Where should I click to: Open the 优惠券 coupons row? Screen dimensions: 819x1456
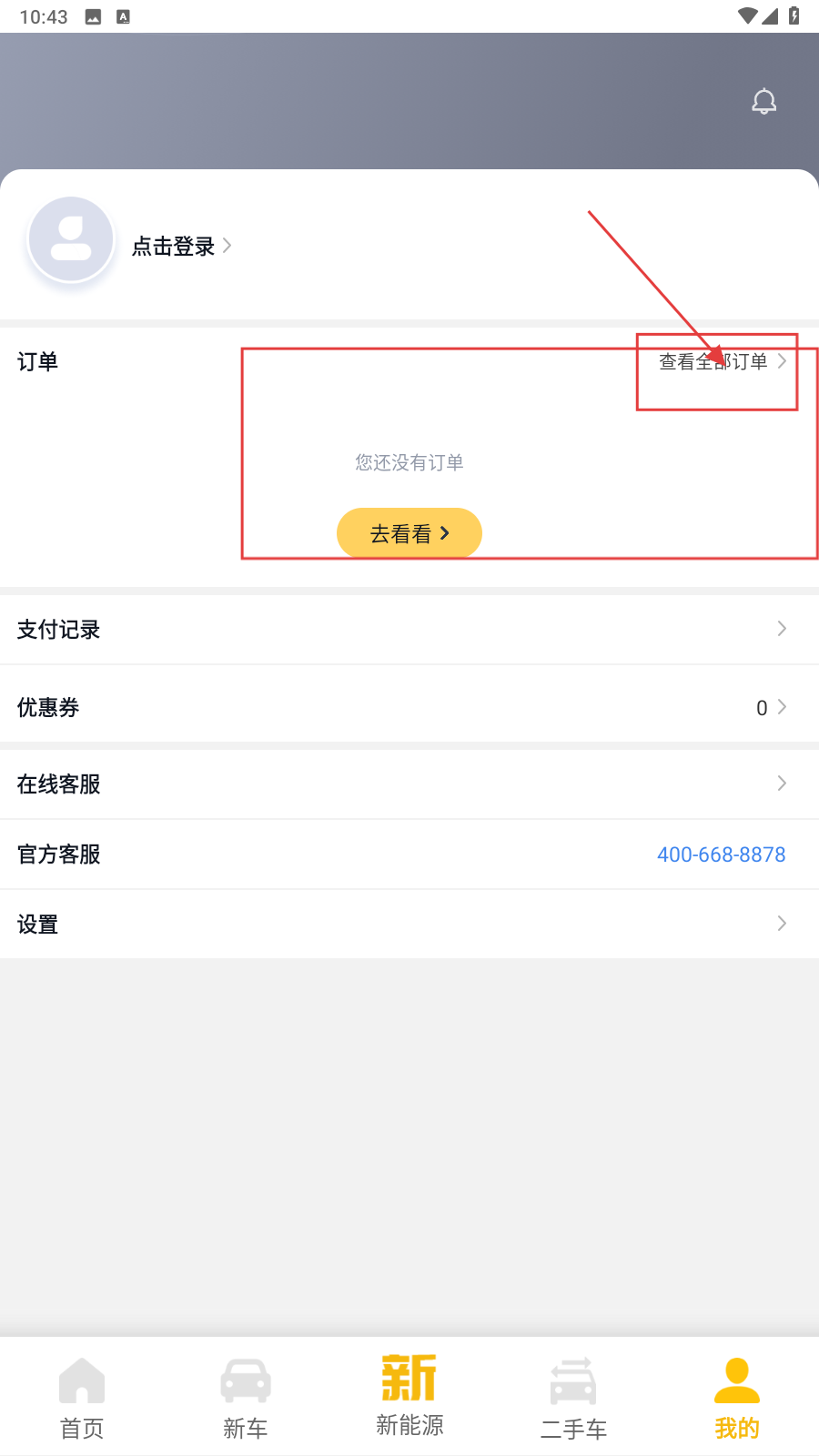click(409, 707)
